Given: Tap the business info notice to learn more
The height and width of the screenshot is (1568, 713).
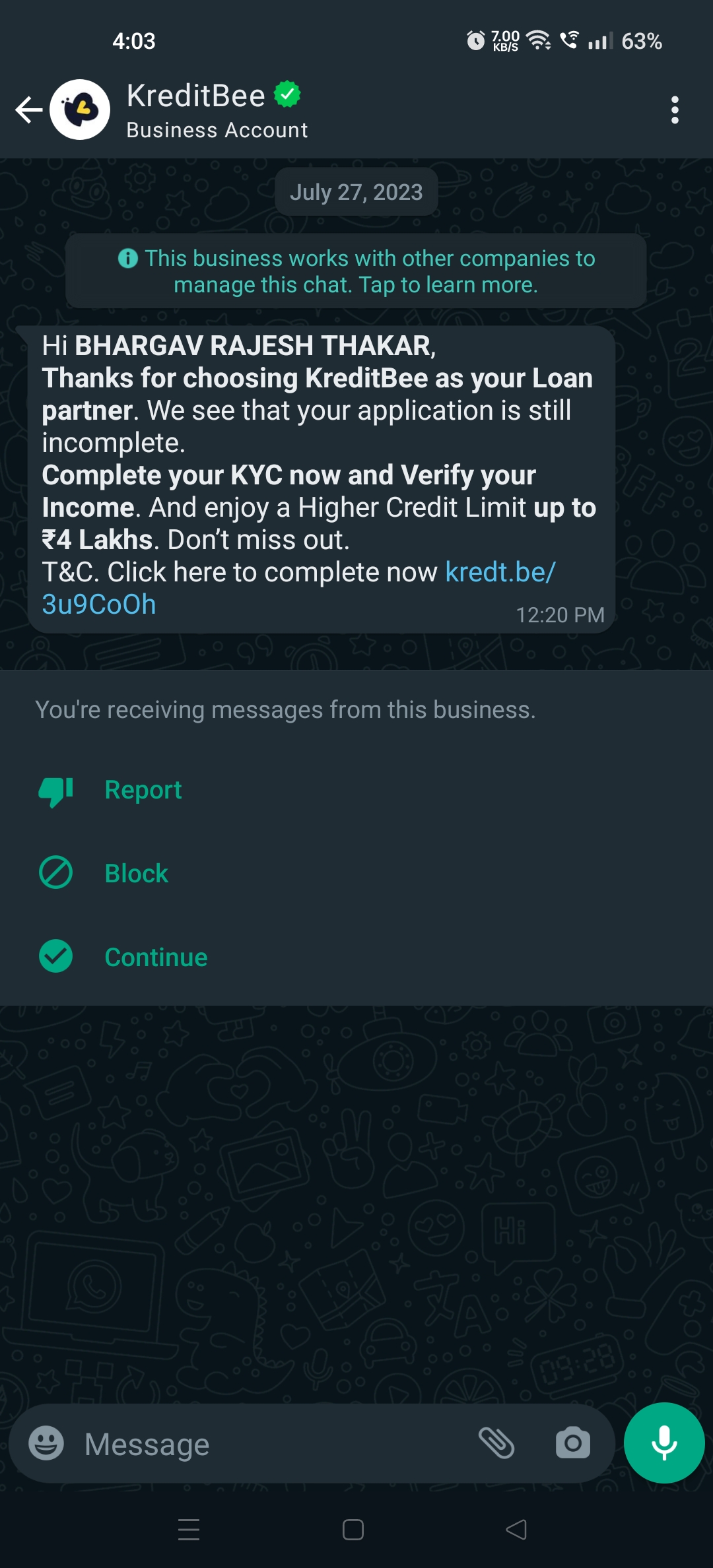Looking at the screenshot, I should click(x=356, y=271).
